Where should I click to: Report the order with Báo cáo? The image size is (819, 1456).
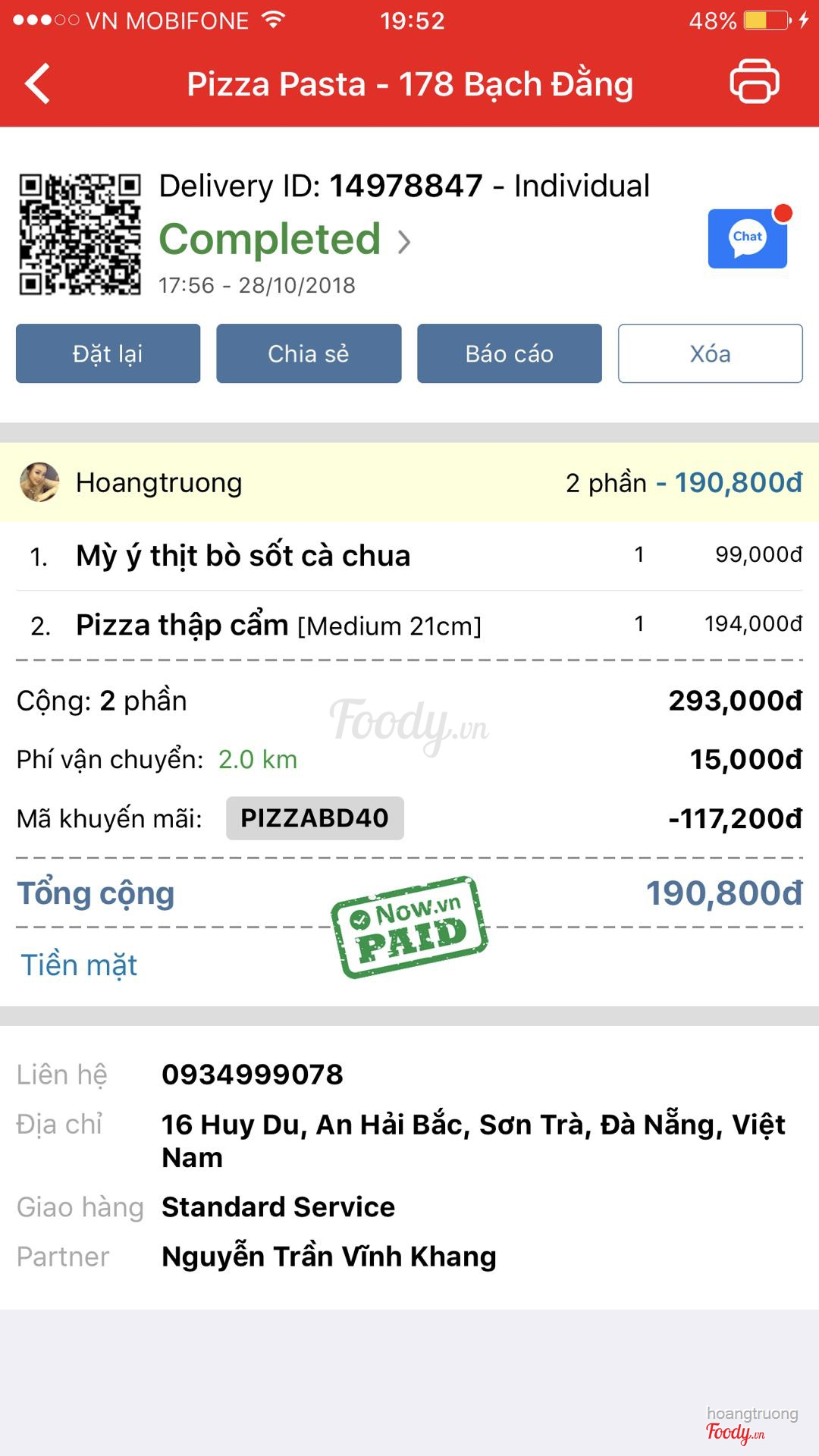tap(509, 353)
